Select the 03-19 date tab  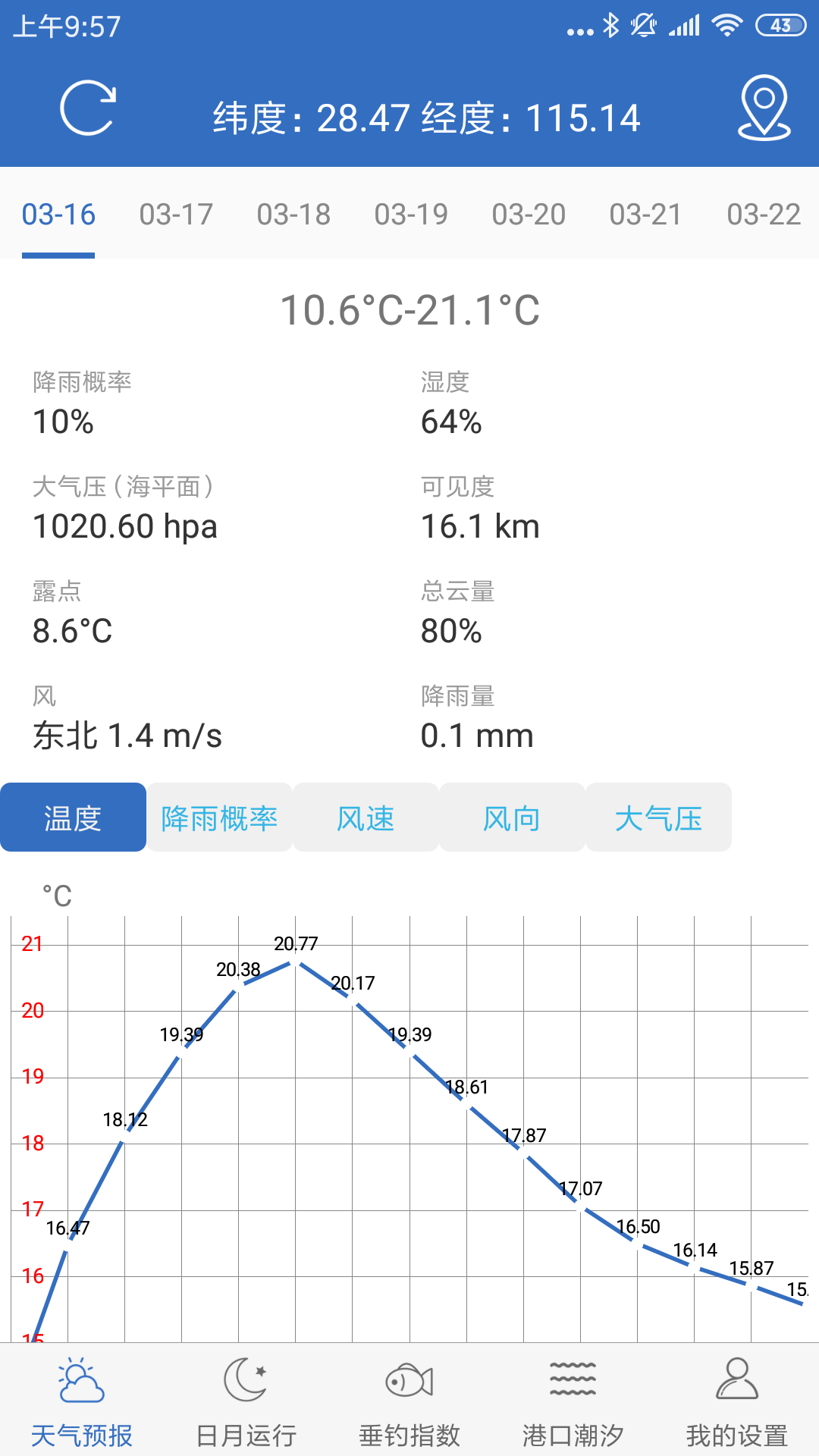(x=411, y=214)
